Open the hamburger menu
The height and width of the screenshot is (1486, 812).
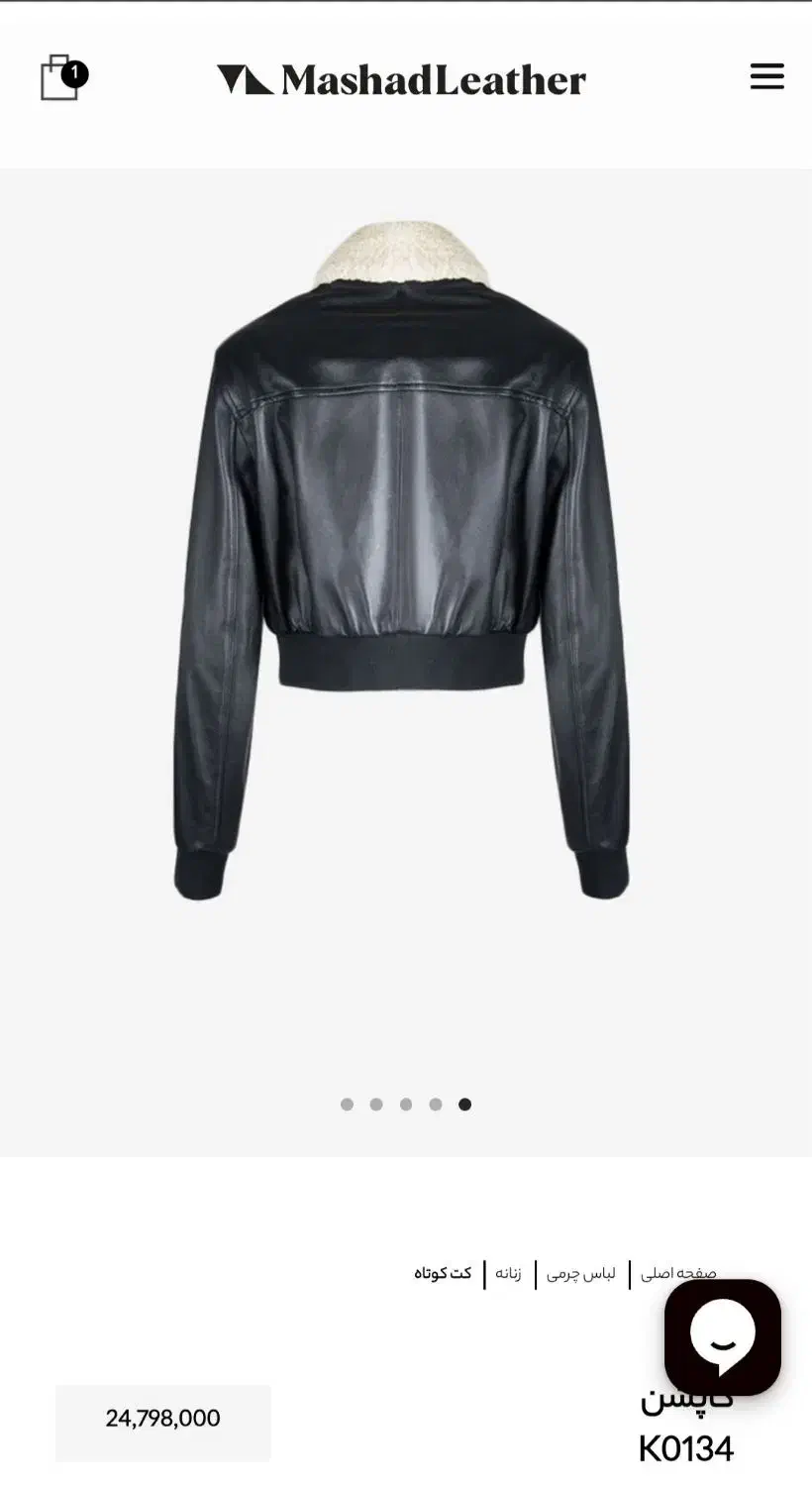tap(766, 76)
